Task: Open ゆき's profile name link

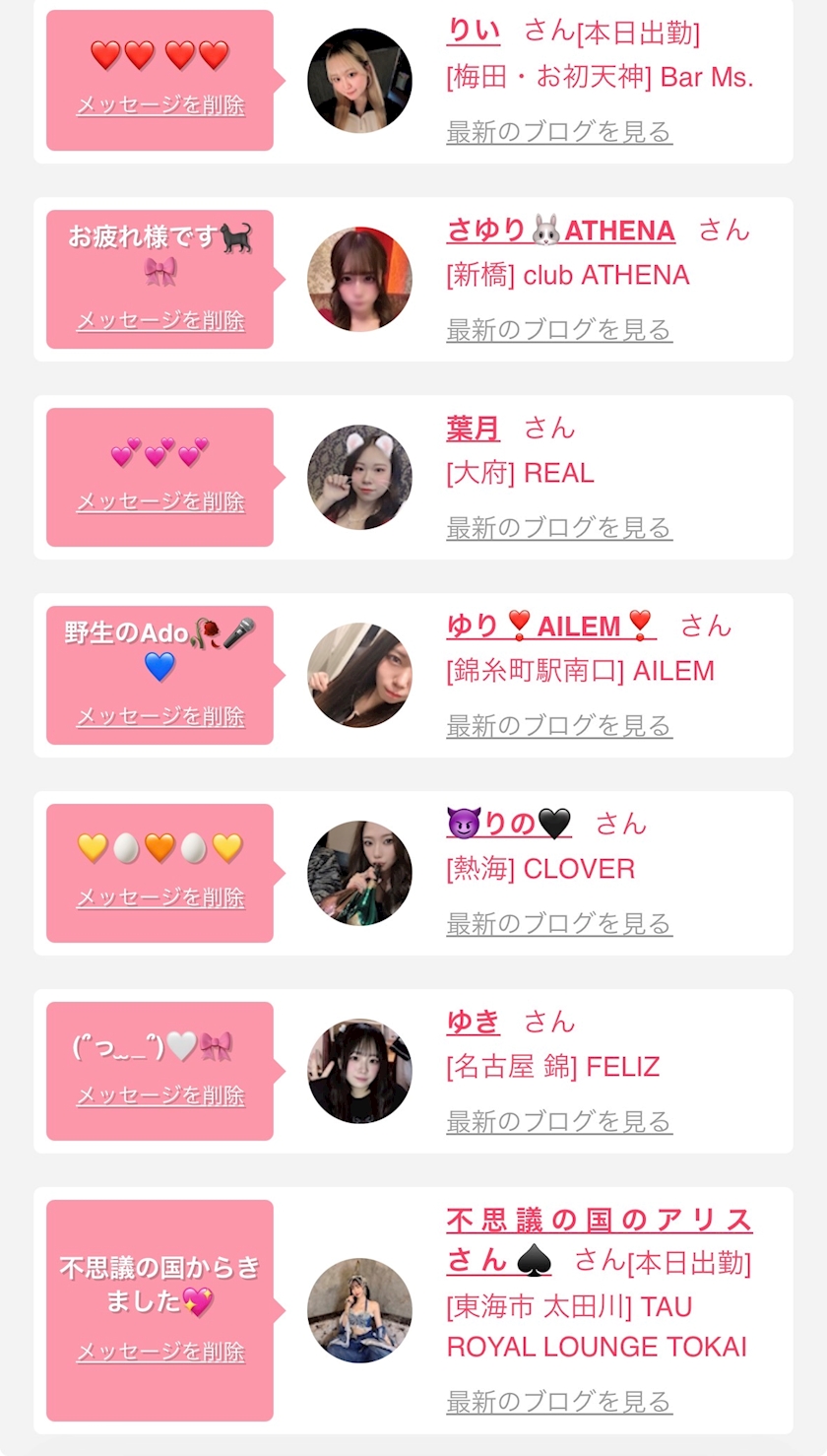Action: click(x=474, y=1022)
